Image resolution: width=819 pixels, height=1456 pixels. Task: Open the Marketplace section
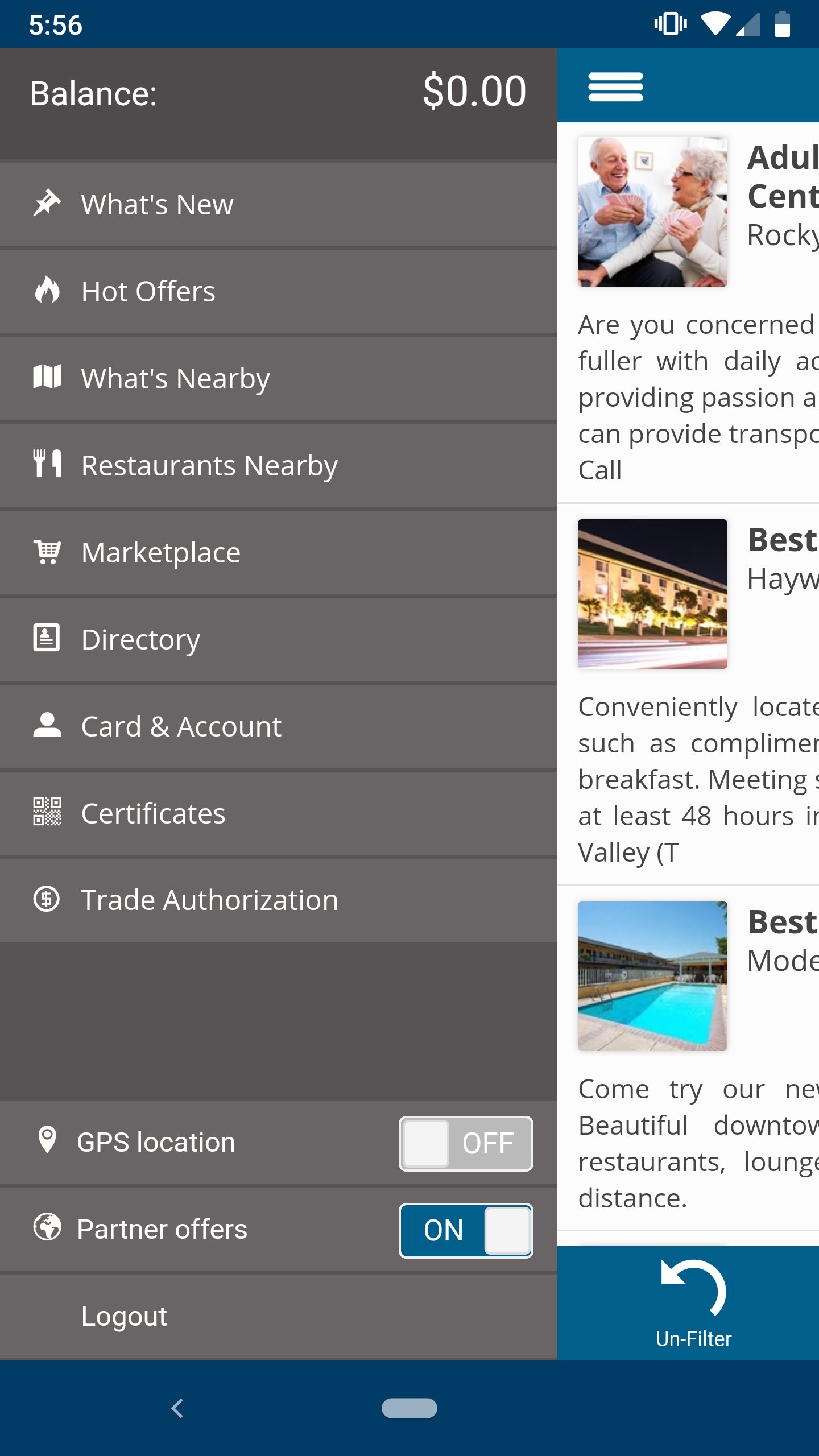pyautogui.click(x=278, y=553)
